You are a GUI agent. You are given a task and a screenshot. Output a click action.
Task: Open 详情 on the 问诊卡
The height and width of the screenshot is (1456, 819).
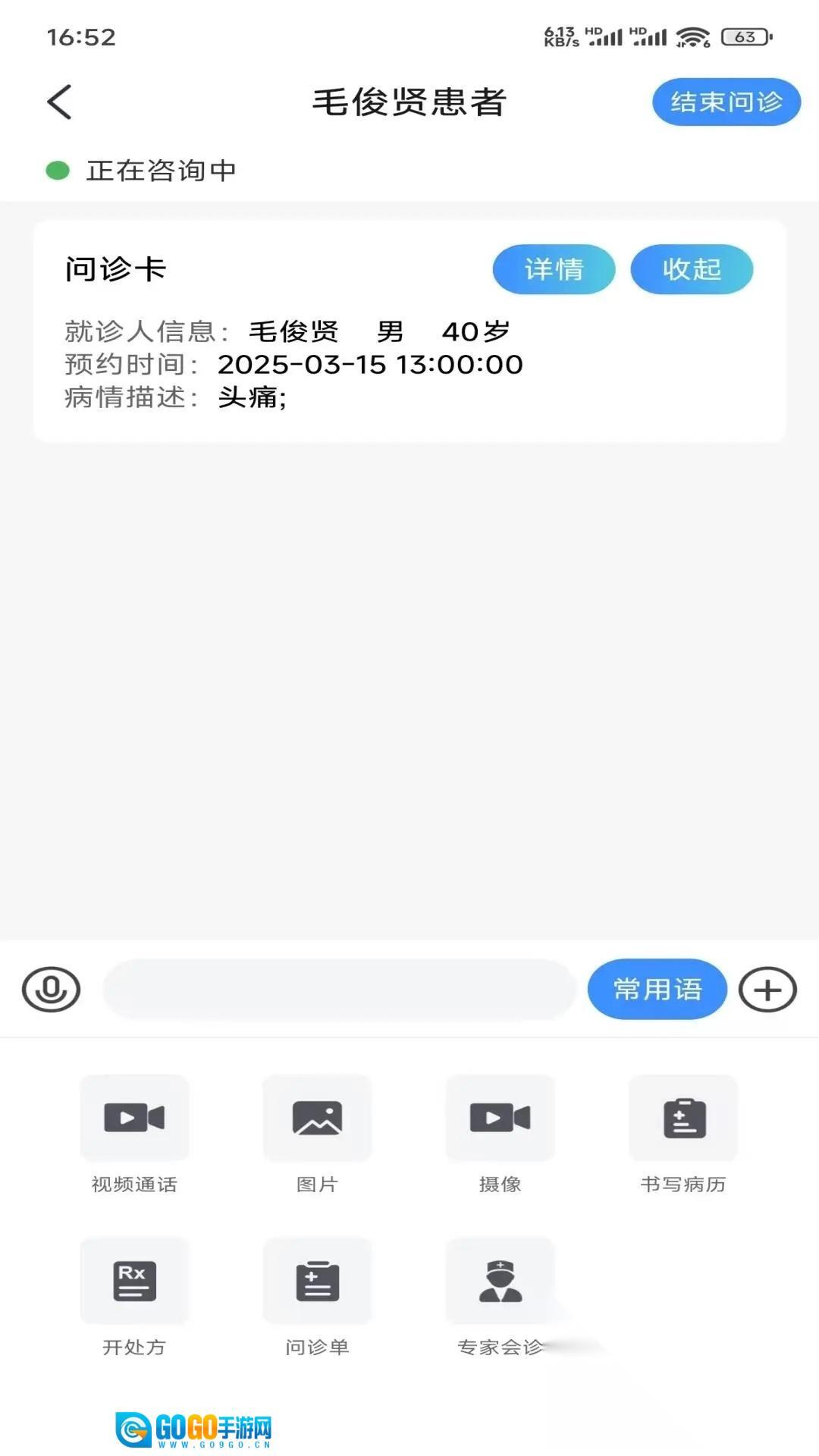[554, 269]
